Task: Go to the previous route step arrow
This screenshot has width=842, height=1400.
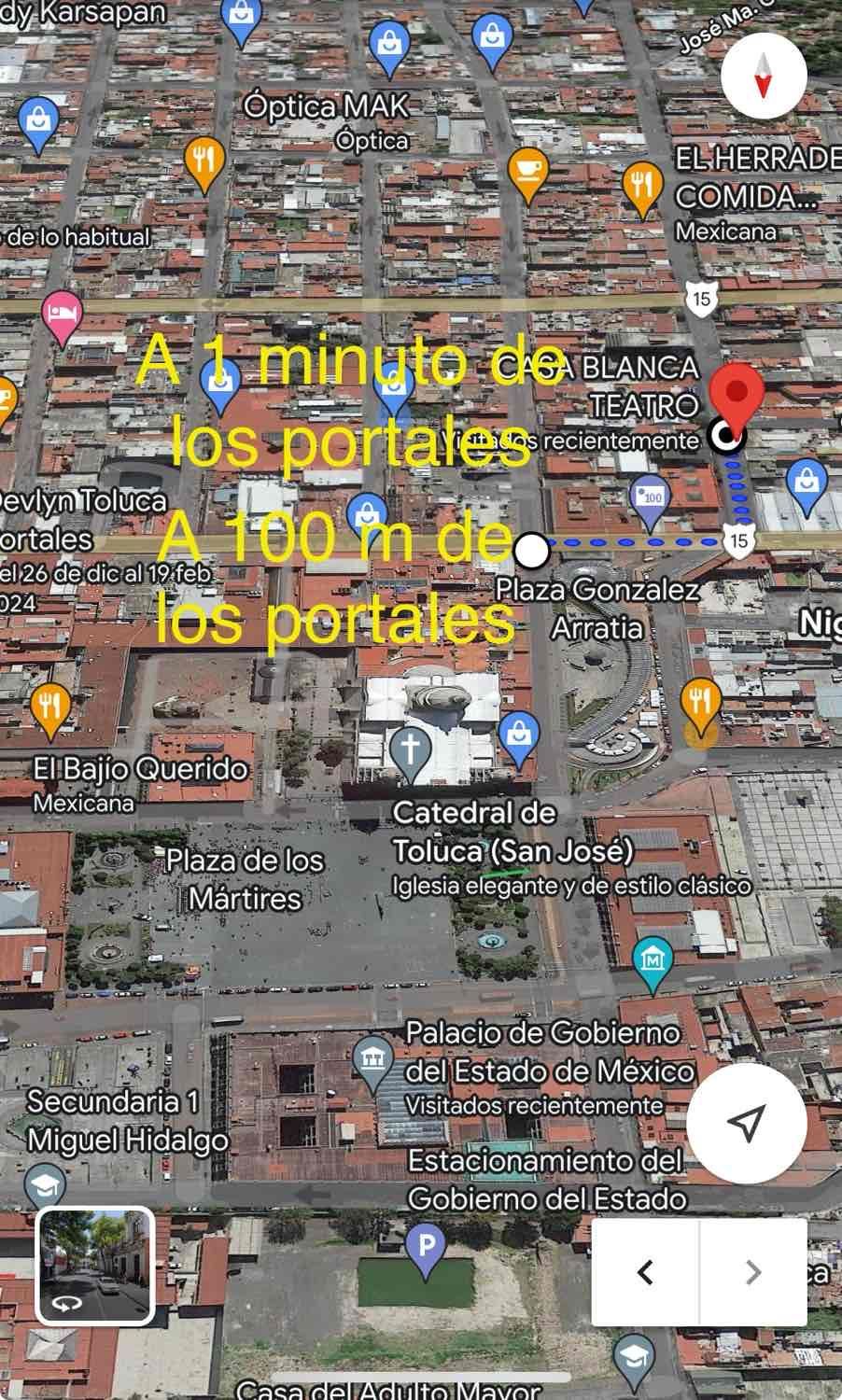Action: (x=645, y=1271)
